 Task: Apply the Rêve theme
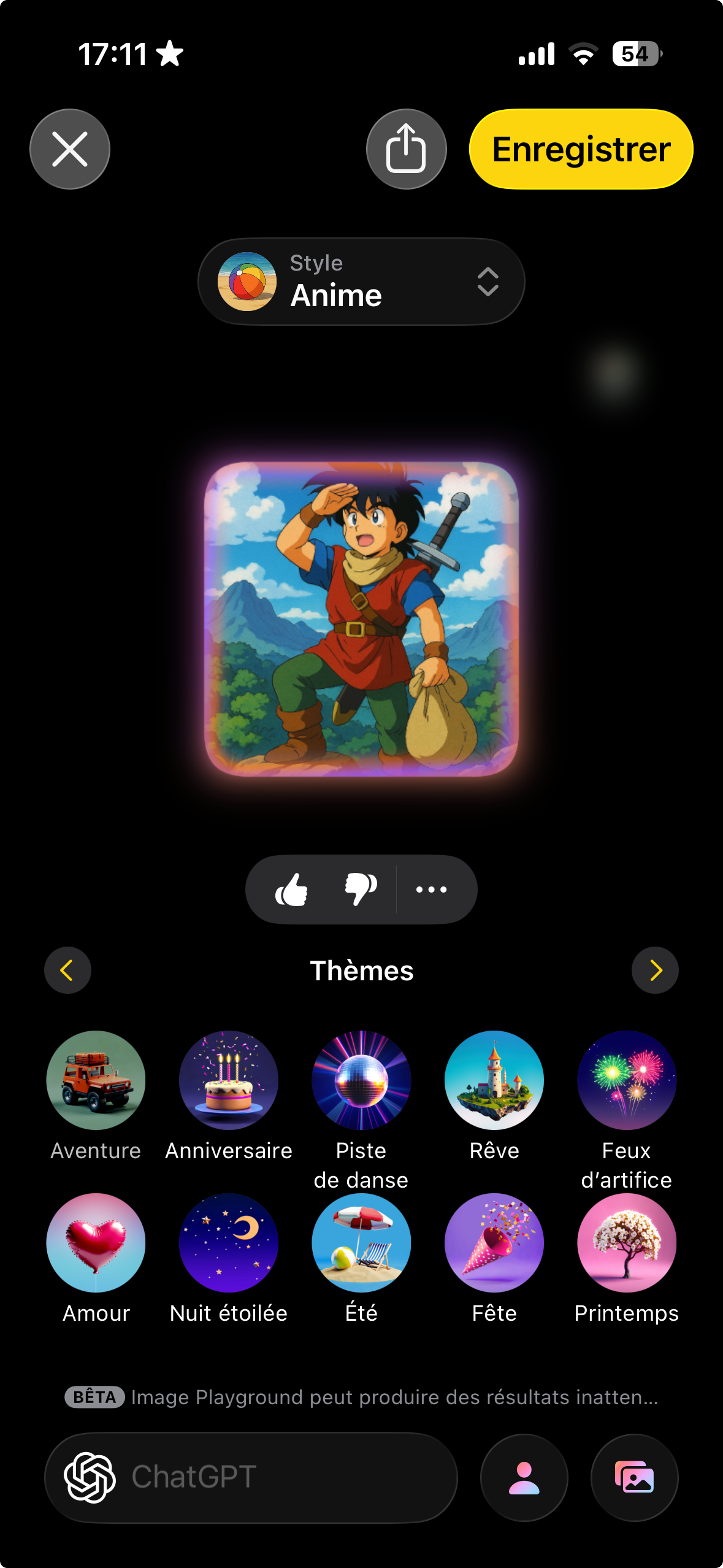tap(494, 1080)
